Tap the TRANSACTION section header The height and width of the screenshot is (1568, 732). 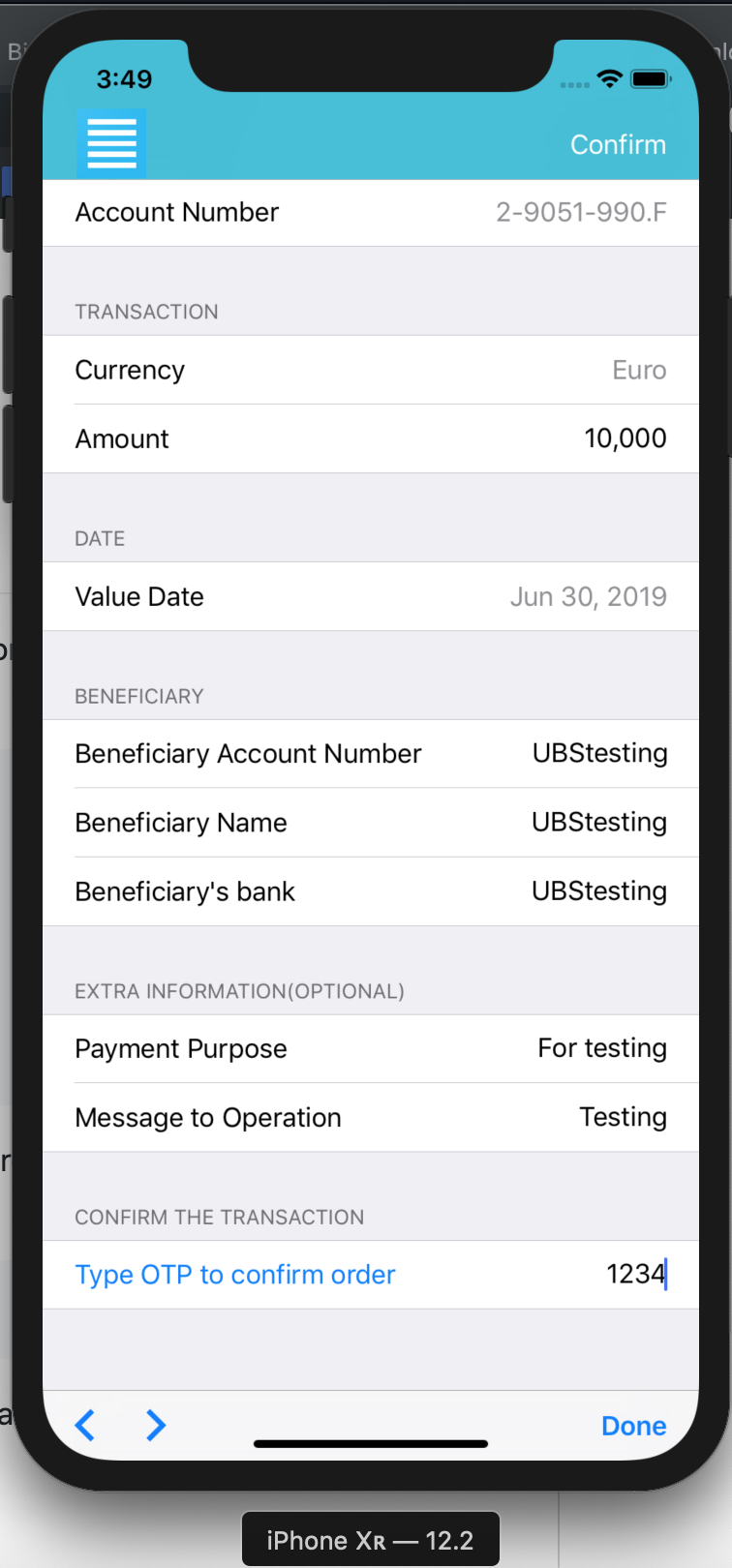[x=146, y=312]
